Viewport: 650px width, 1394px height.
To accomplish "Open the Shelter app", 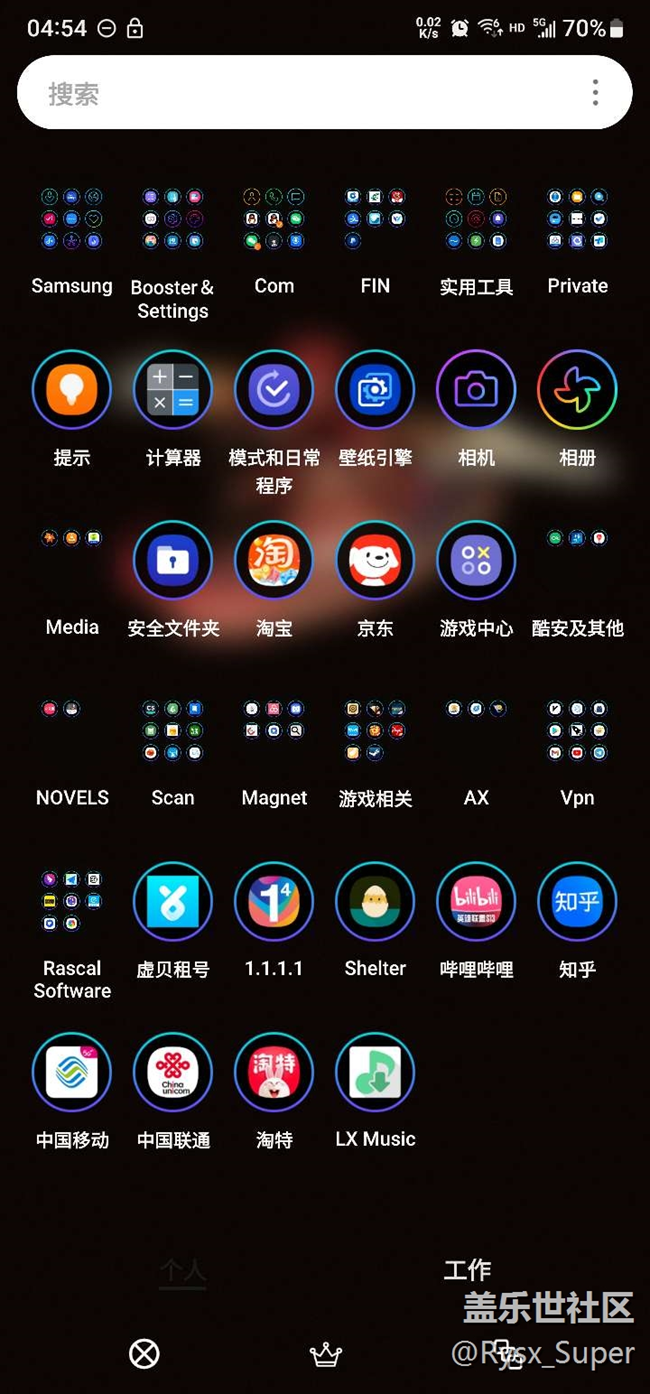I will [x=375, y=902].
